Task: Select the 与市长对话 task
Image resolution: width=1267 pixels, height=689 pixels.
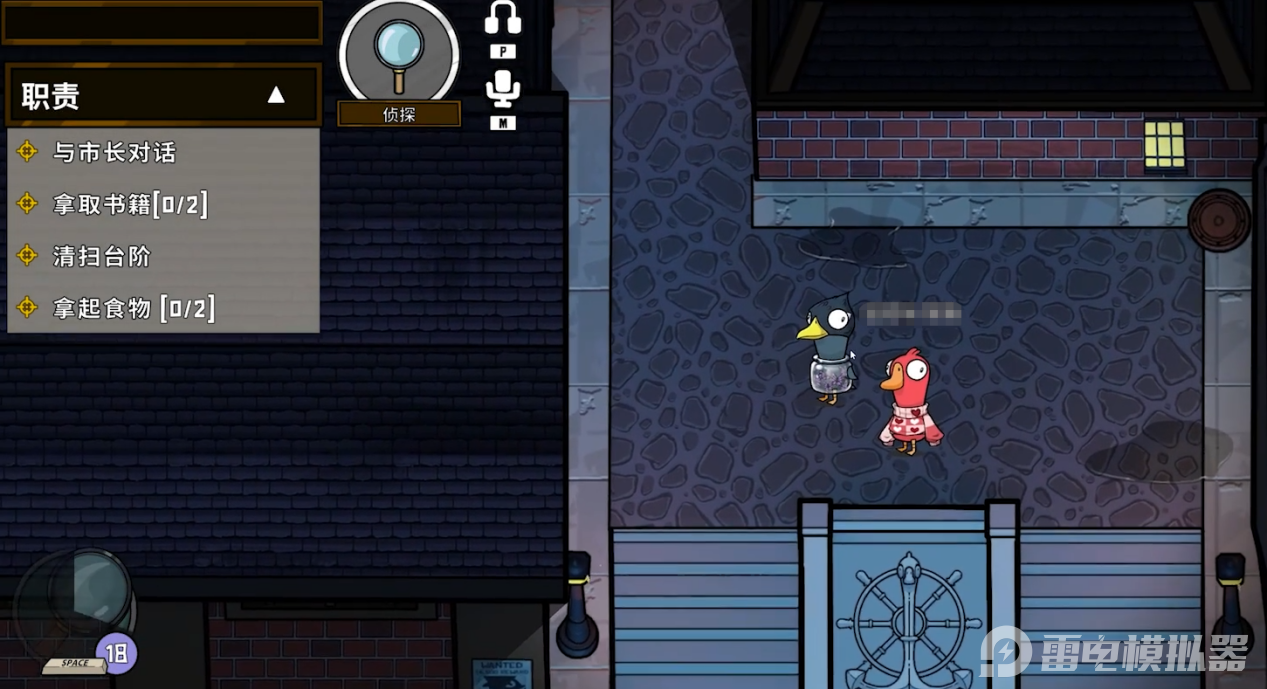Action: (x=113, y=153)
